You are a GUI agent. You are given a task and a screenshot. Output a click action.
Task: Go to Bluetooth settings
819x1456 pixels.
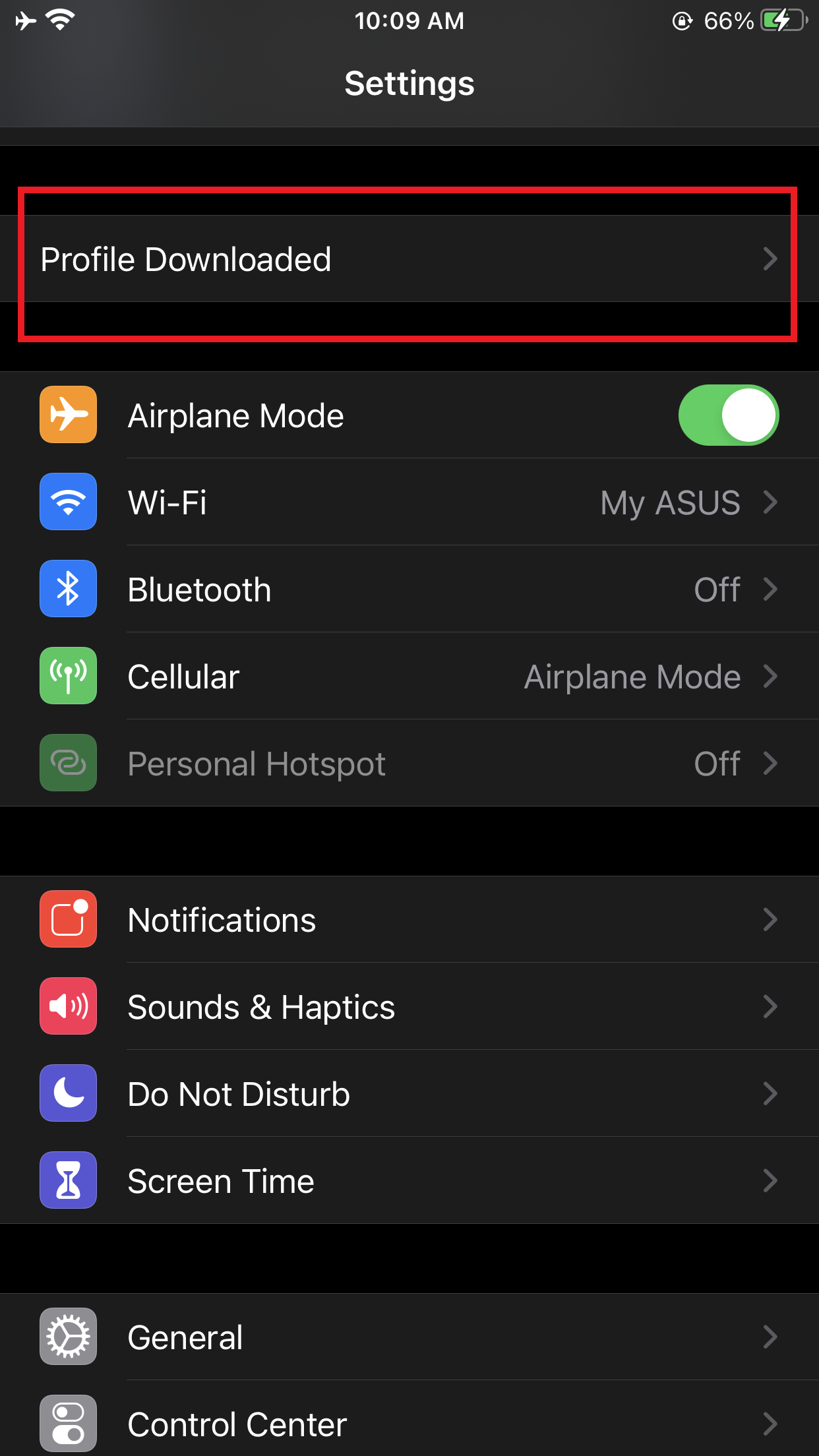409,590
